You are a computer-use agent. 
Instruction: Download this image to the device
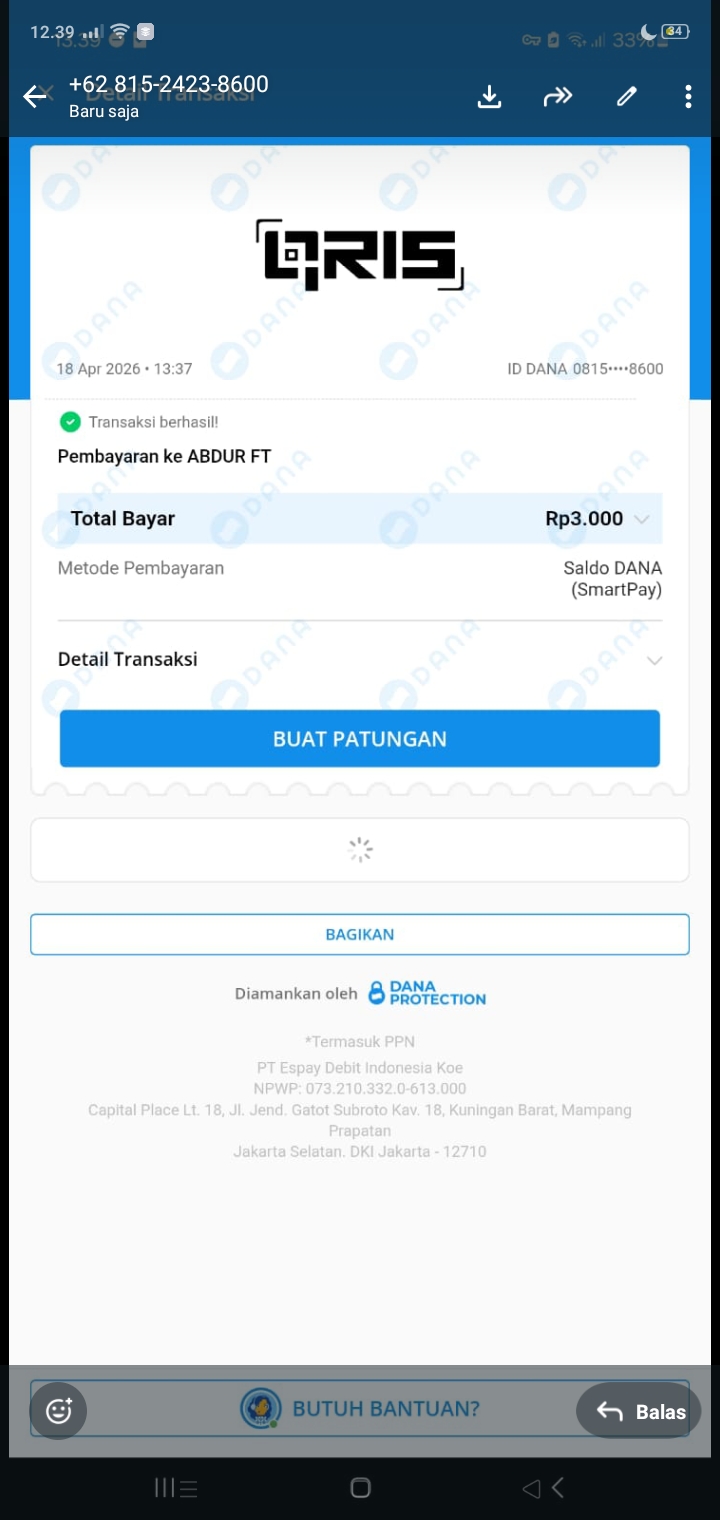pos(489,96)
